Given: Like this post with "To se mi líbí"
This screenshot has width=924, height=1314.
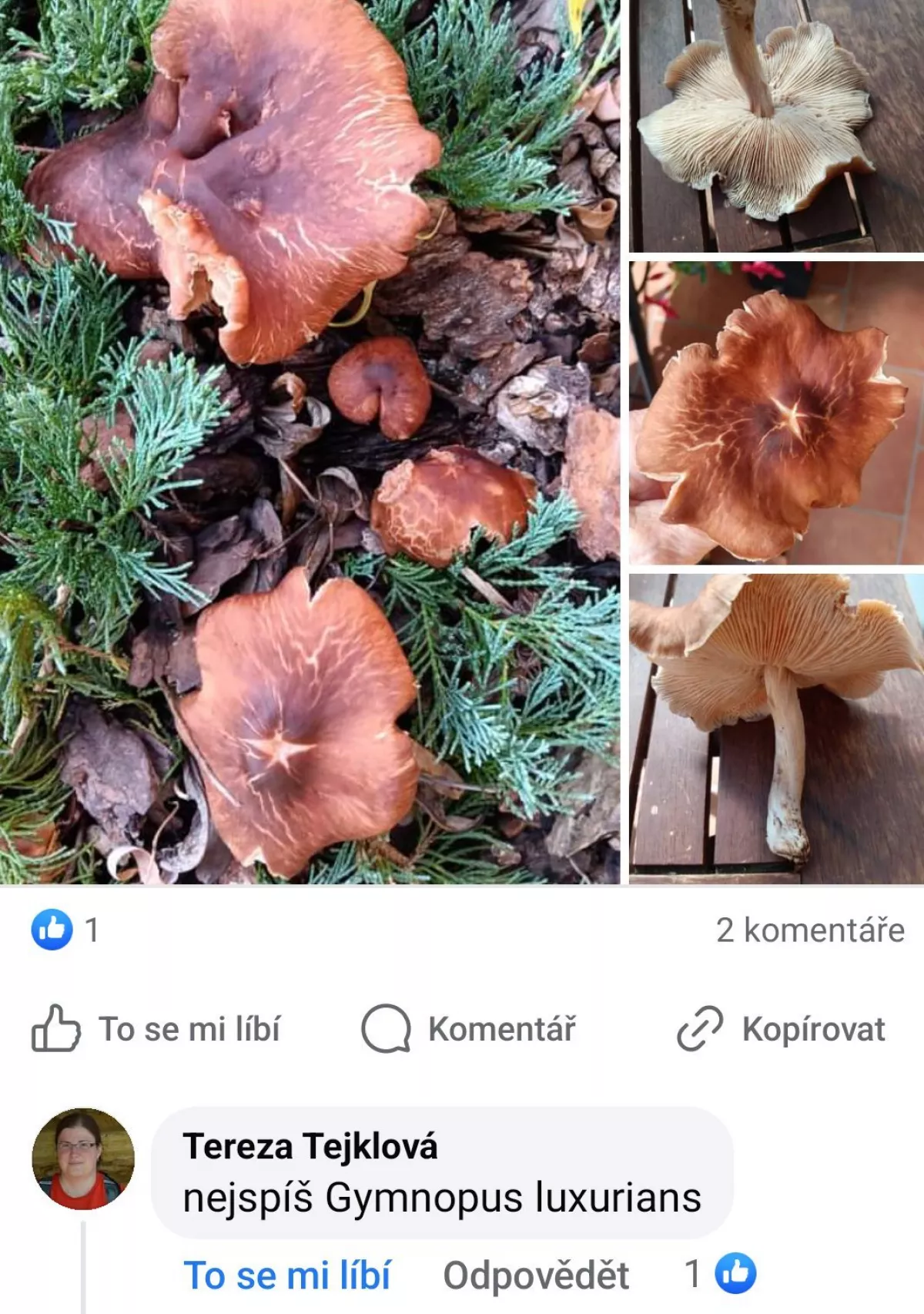Looking at the screenshot, I should tap(156, 1029).
